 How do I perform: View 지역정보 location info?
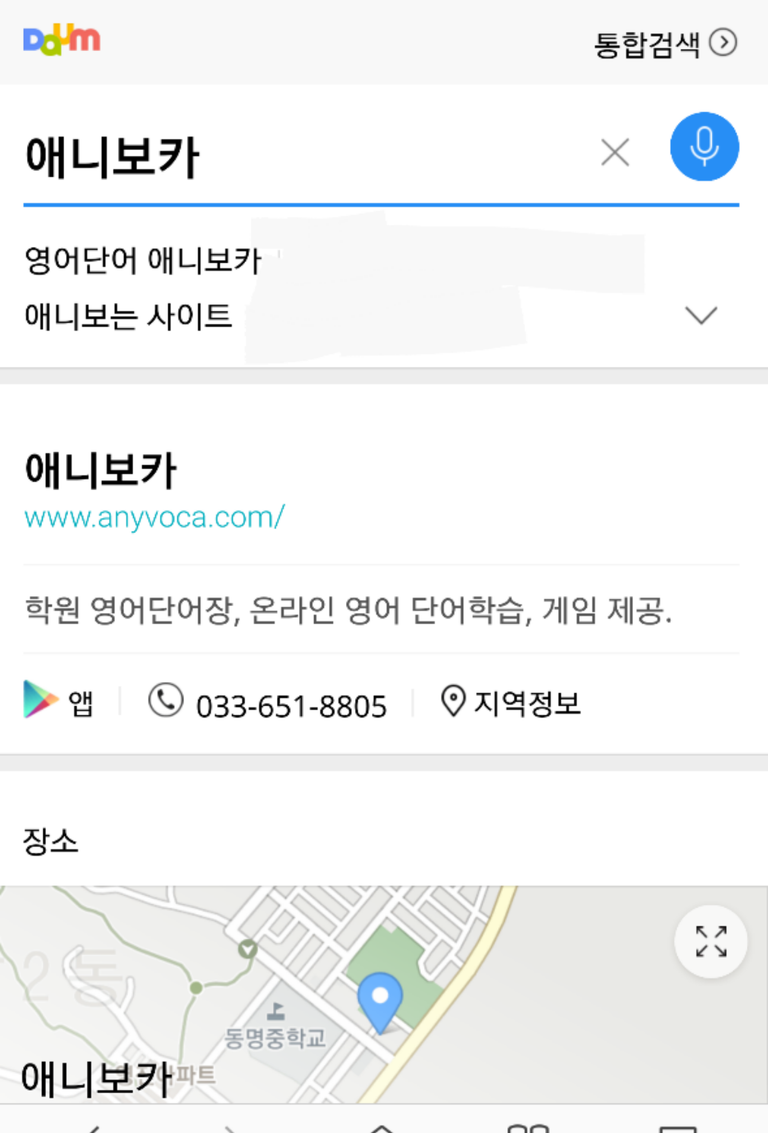(x=511, y=702)
